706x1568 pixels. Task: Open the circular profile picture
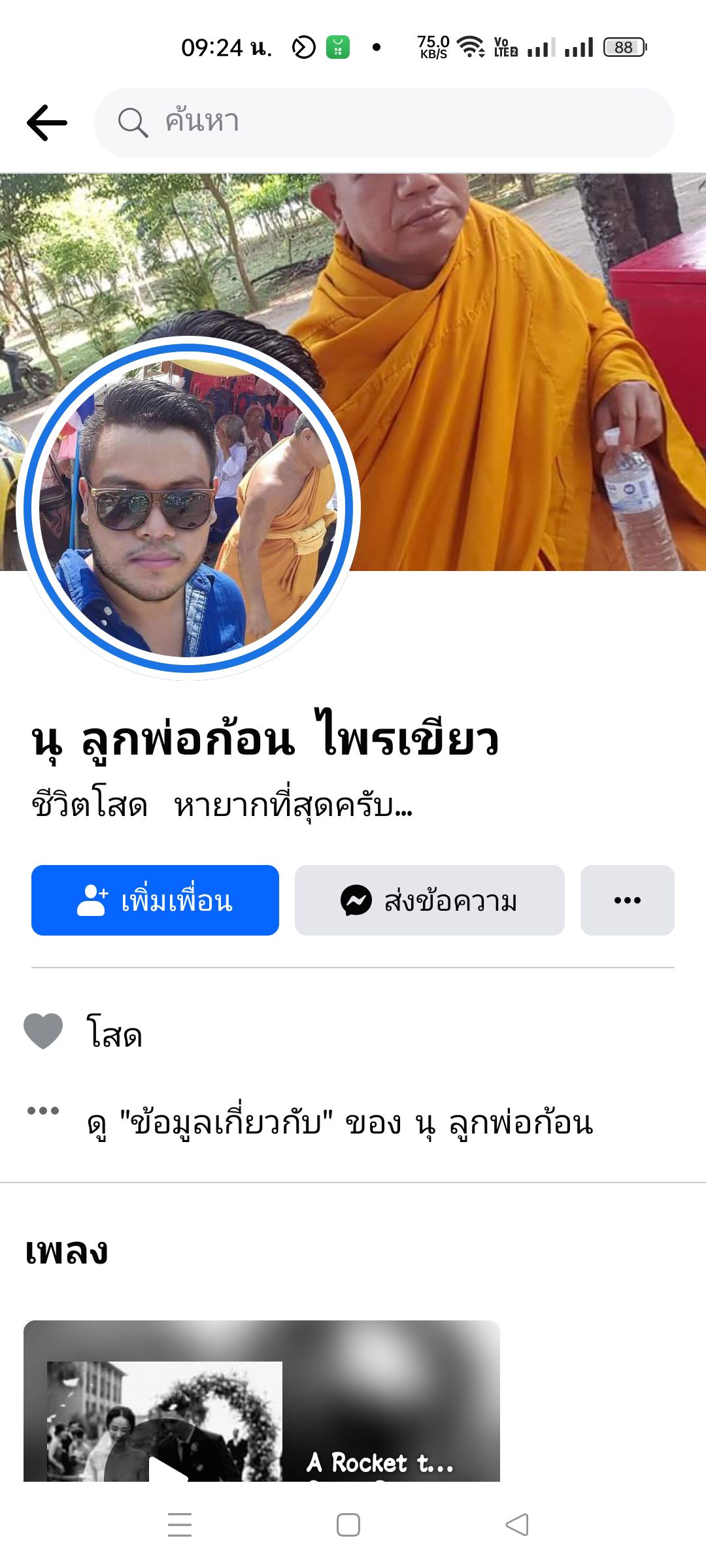coord(188,508)
